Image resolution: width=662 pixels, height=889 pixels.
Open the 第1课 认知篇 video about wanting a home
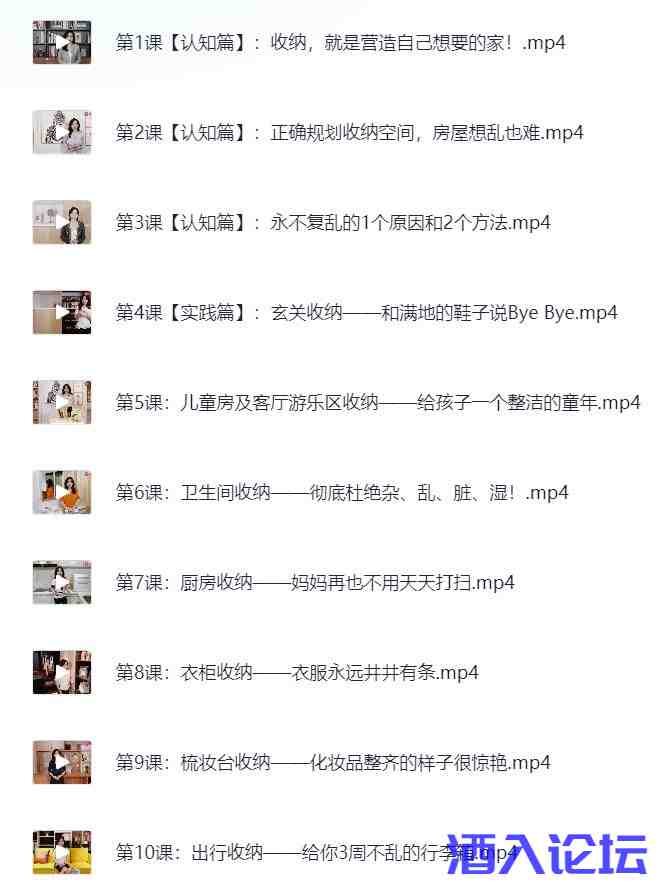[x=340, y=43]
